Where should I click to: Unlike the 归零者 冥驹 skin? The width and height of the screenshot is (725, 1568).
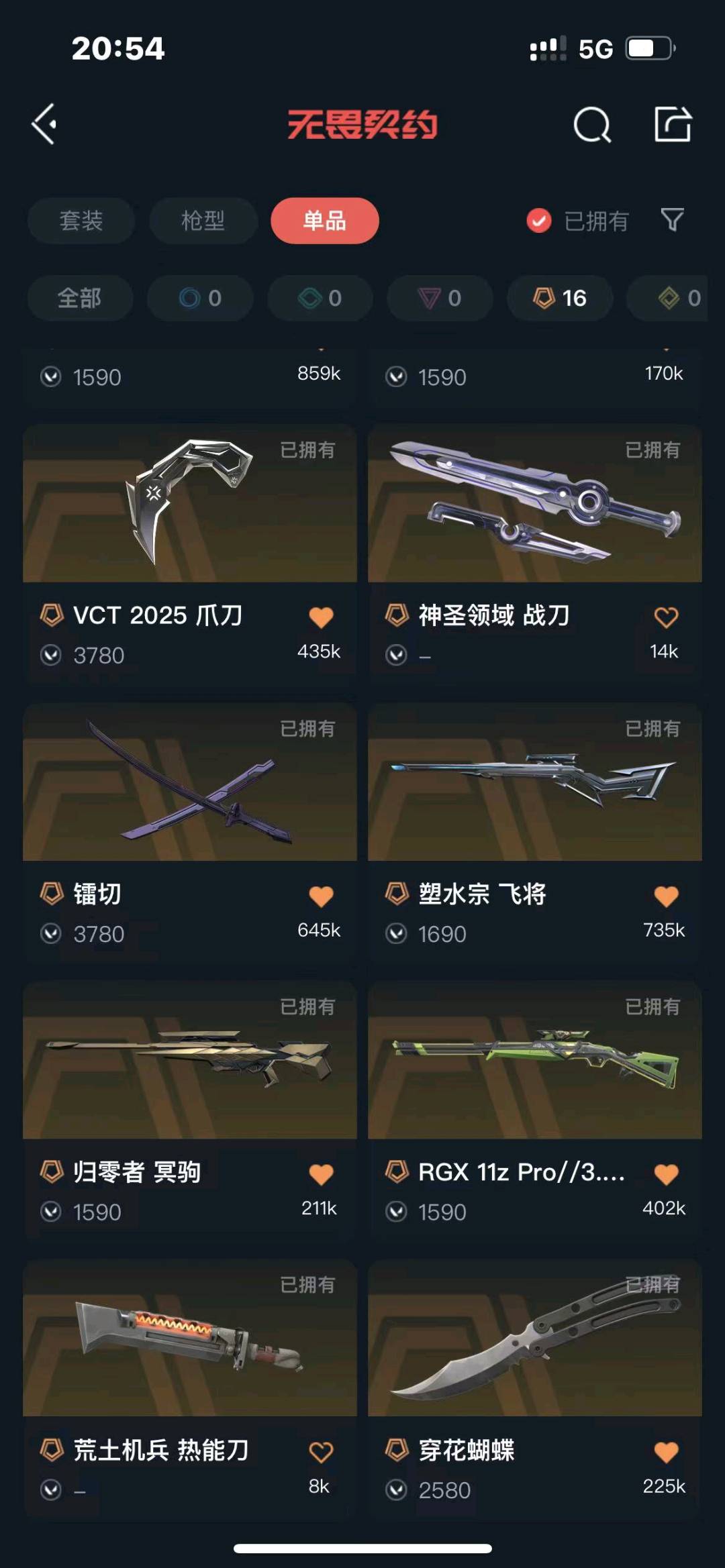point(321,1174)
